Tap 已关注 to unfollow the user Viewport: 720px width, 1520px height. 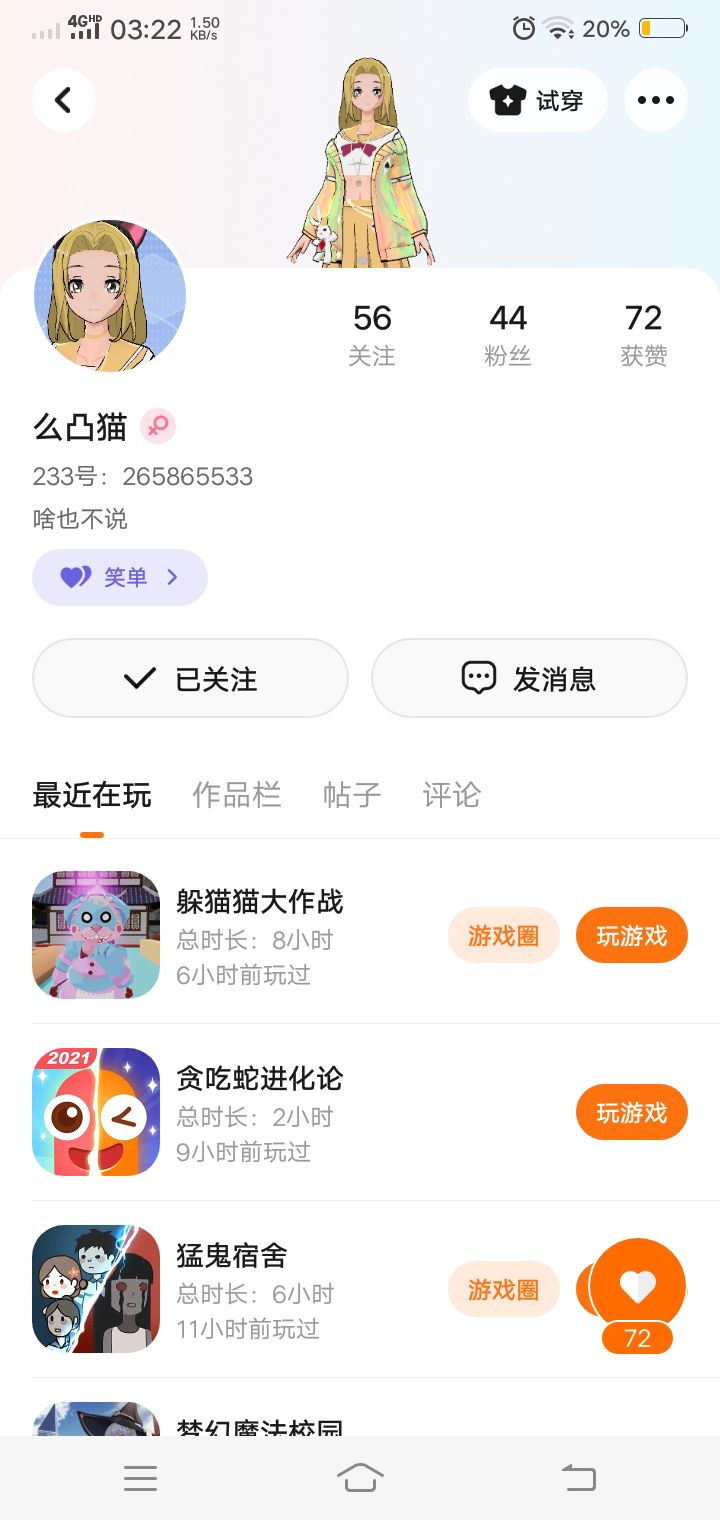(x=190, y=679)
